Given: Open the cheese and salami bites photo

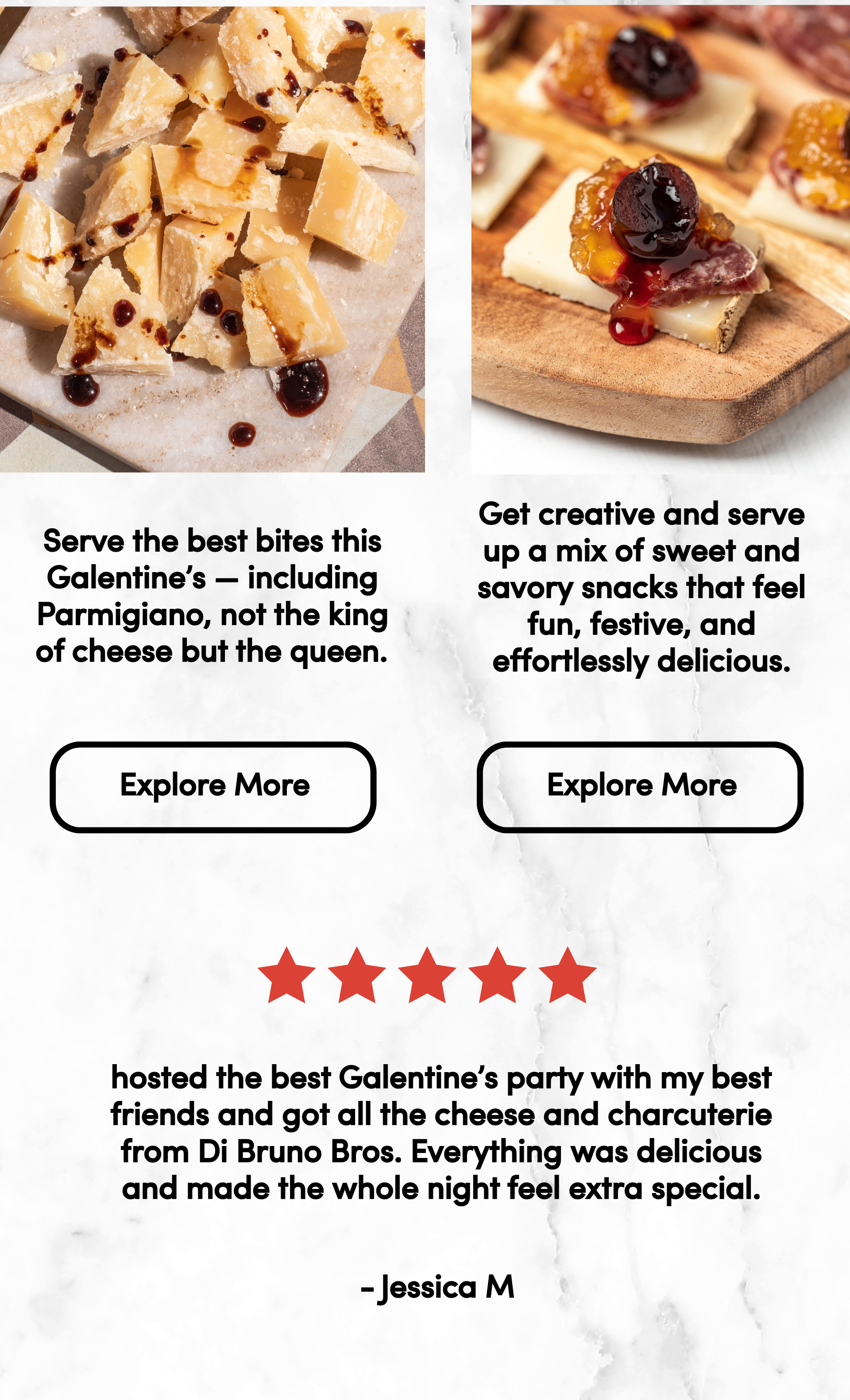Looking at the screenshot, I should 660,238.
